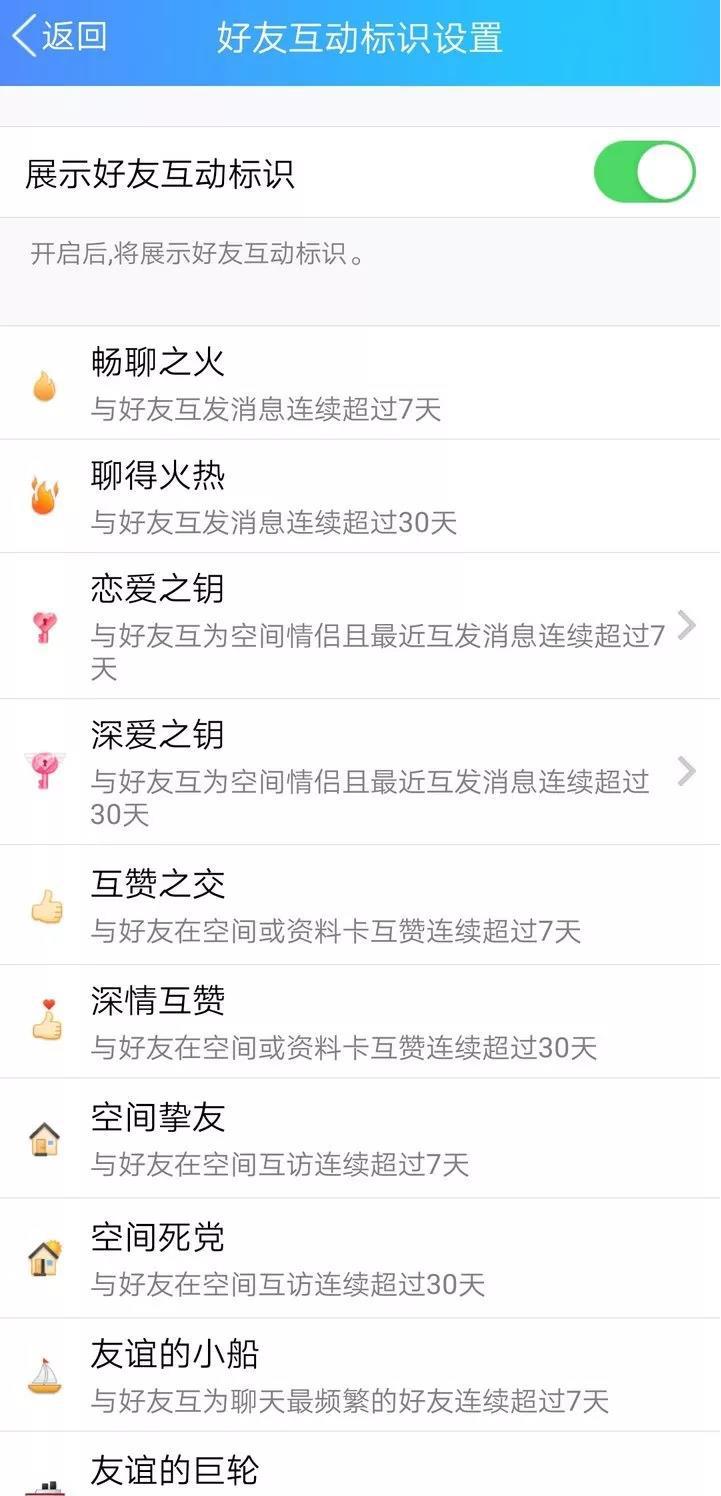Screen dimensions: 721x1496
Task: Go back using the 返回 button
Action: [59, 37]
